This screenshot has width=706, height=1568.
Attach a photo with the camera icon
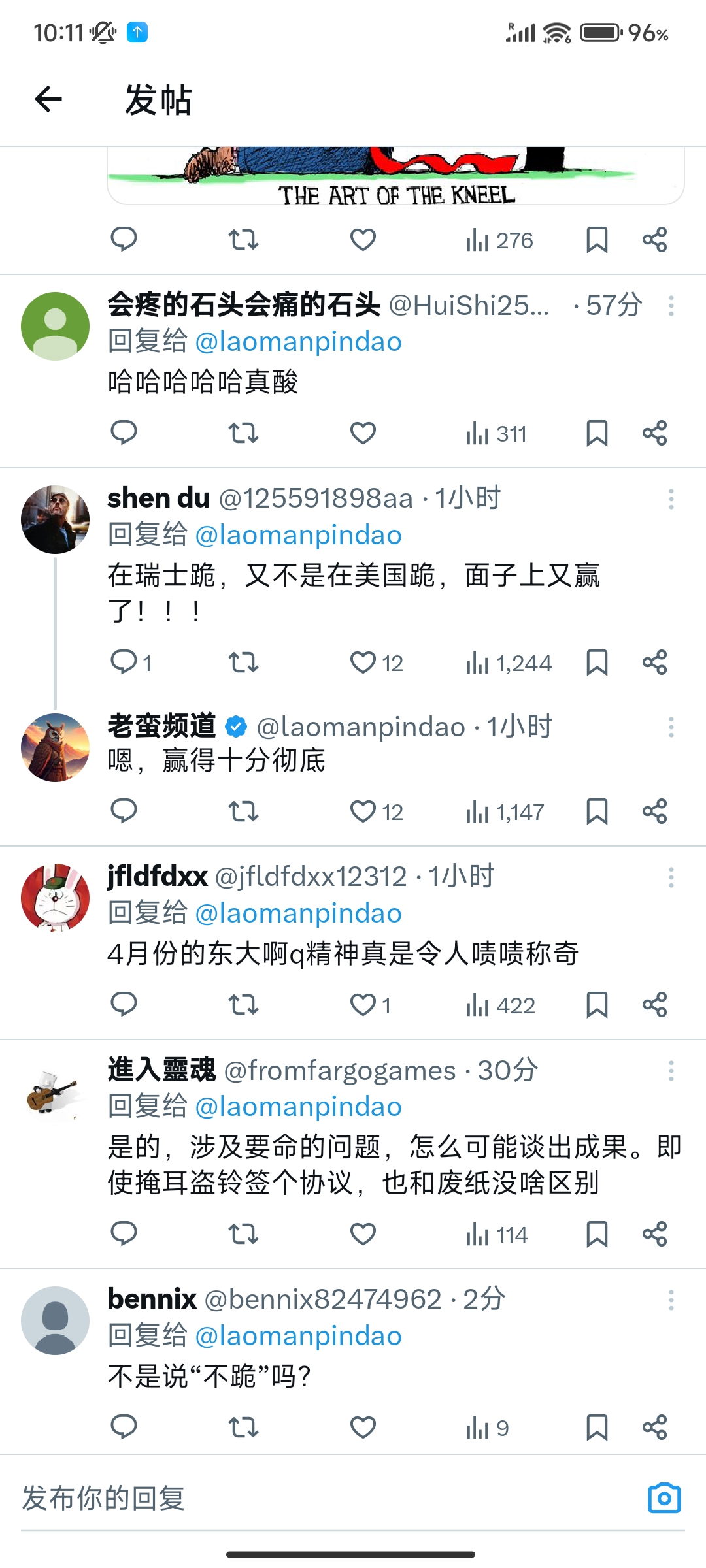(664, 1497)
